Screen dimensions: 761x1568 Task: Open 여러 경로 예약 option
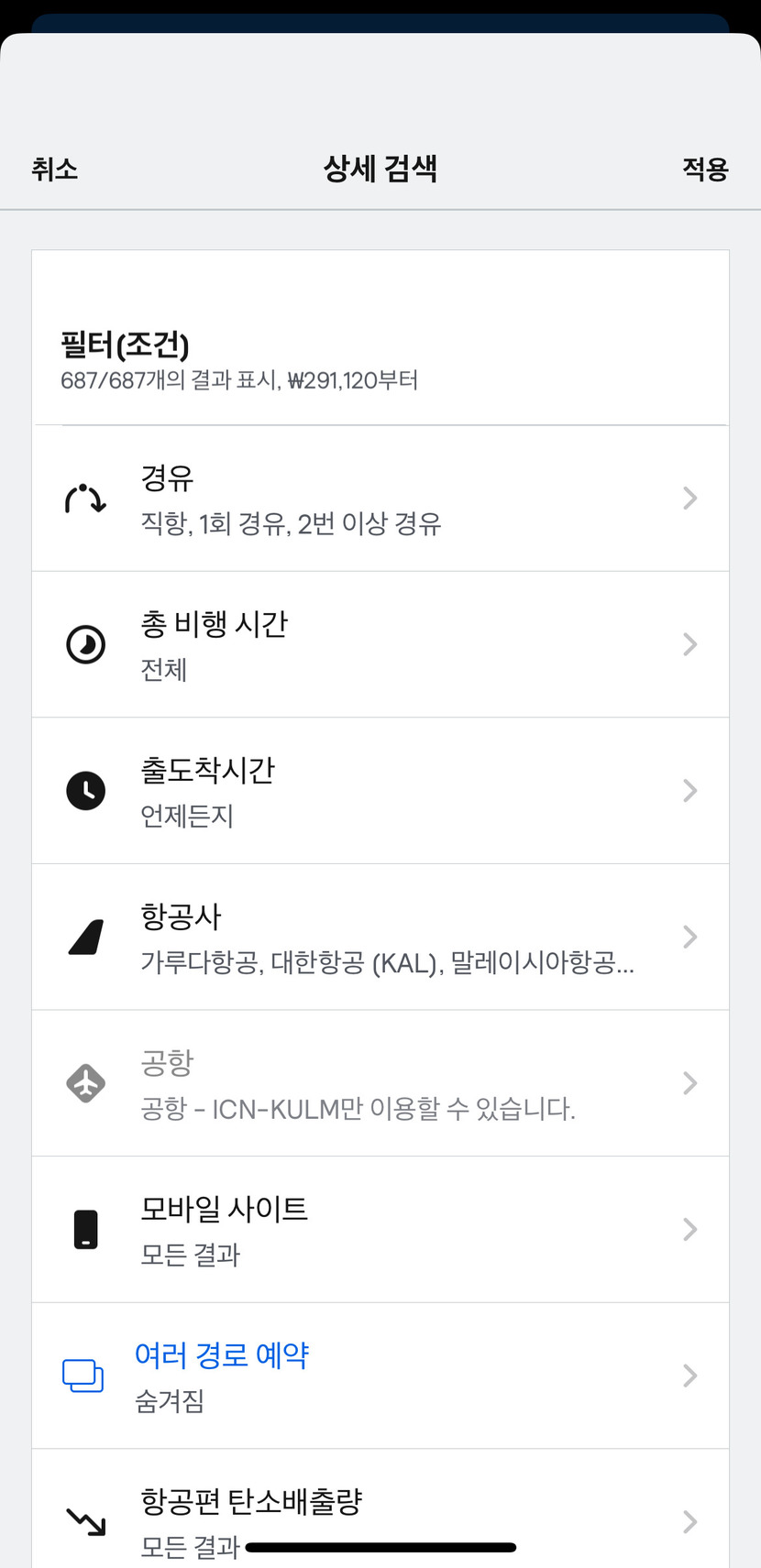click(380, 1376)
